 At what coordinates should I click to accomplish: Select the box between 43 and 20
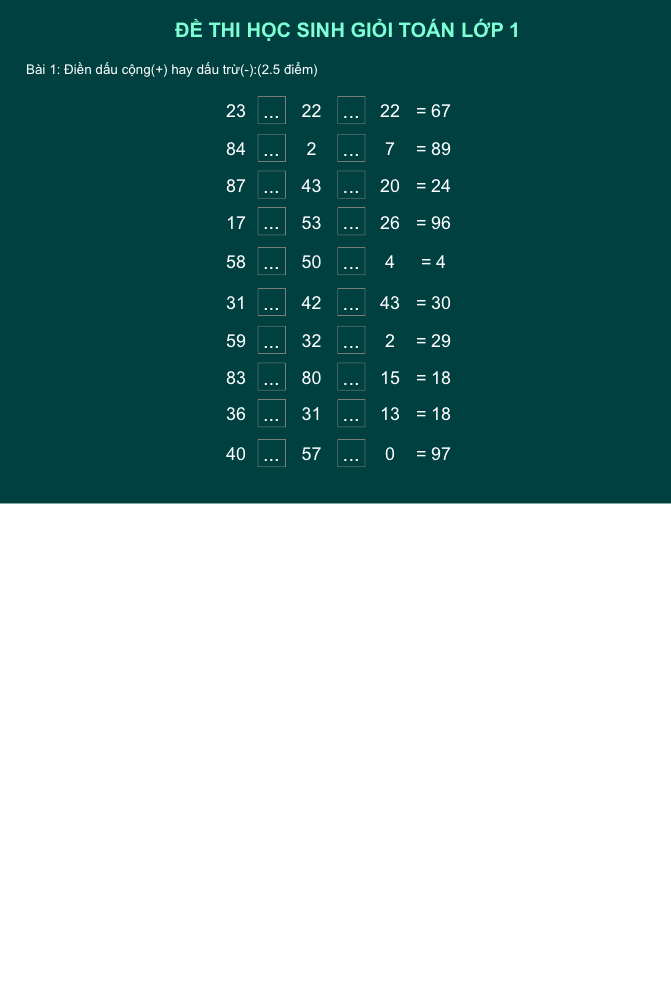coord(351,185)
